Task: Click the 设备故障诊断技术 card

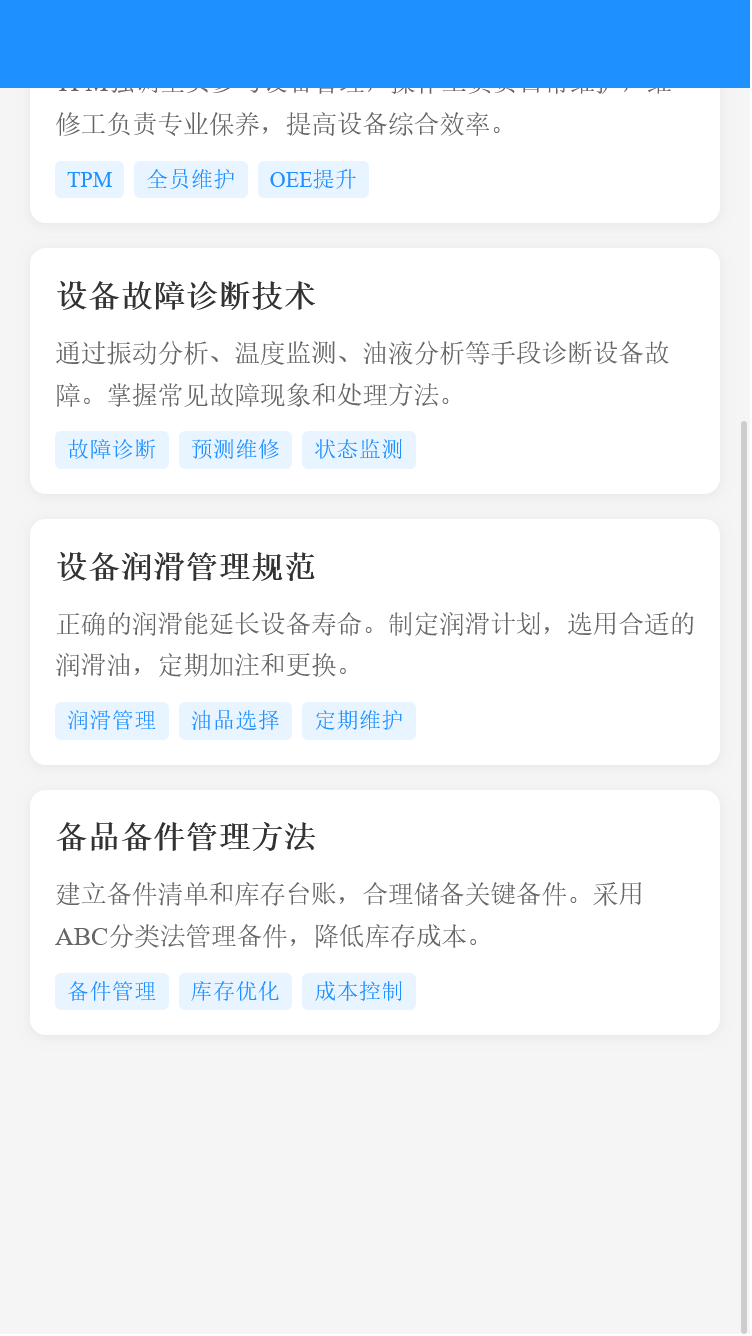Action: point(375,370)
